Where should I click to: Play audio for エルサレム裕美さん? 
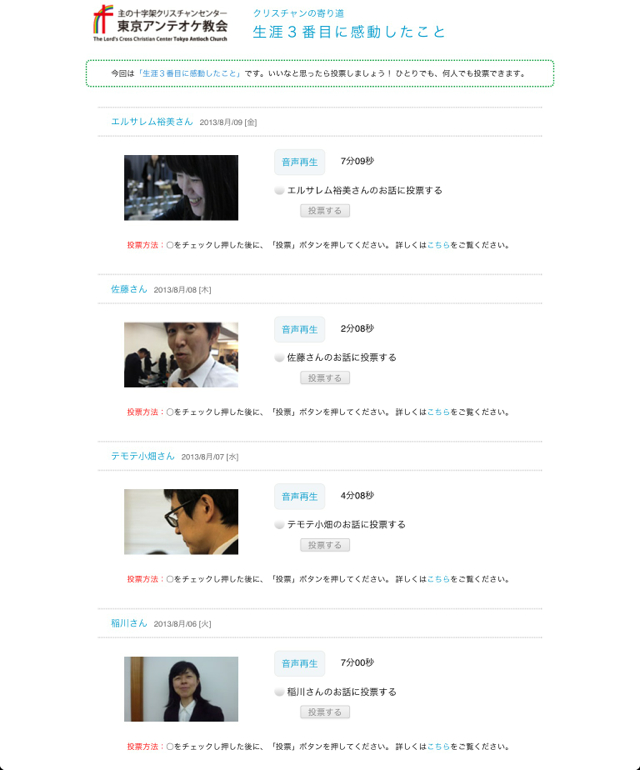[x=299, y=162]
